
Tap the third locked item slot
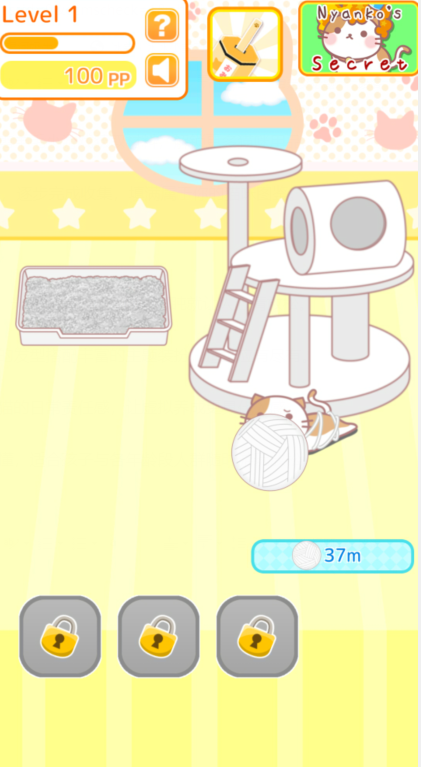[x=257, y=636]
